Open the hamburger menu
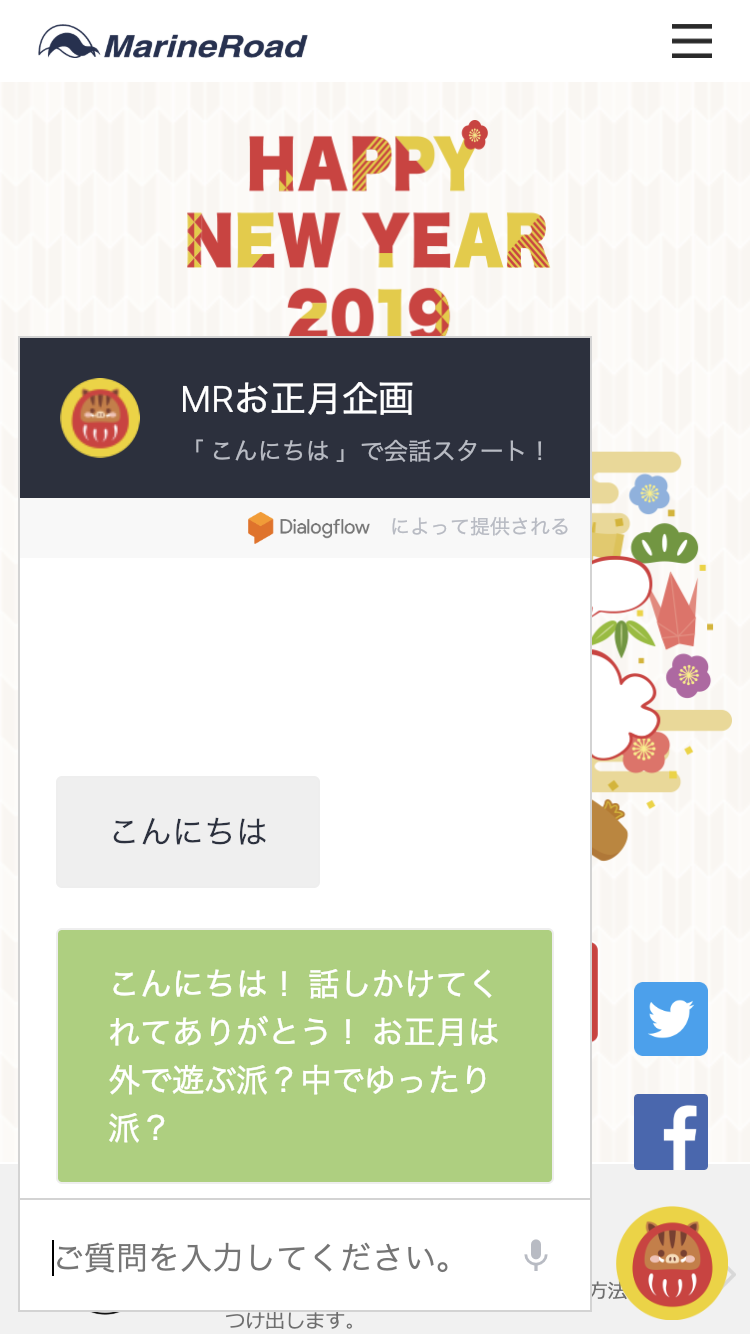 click(691, 41)
